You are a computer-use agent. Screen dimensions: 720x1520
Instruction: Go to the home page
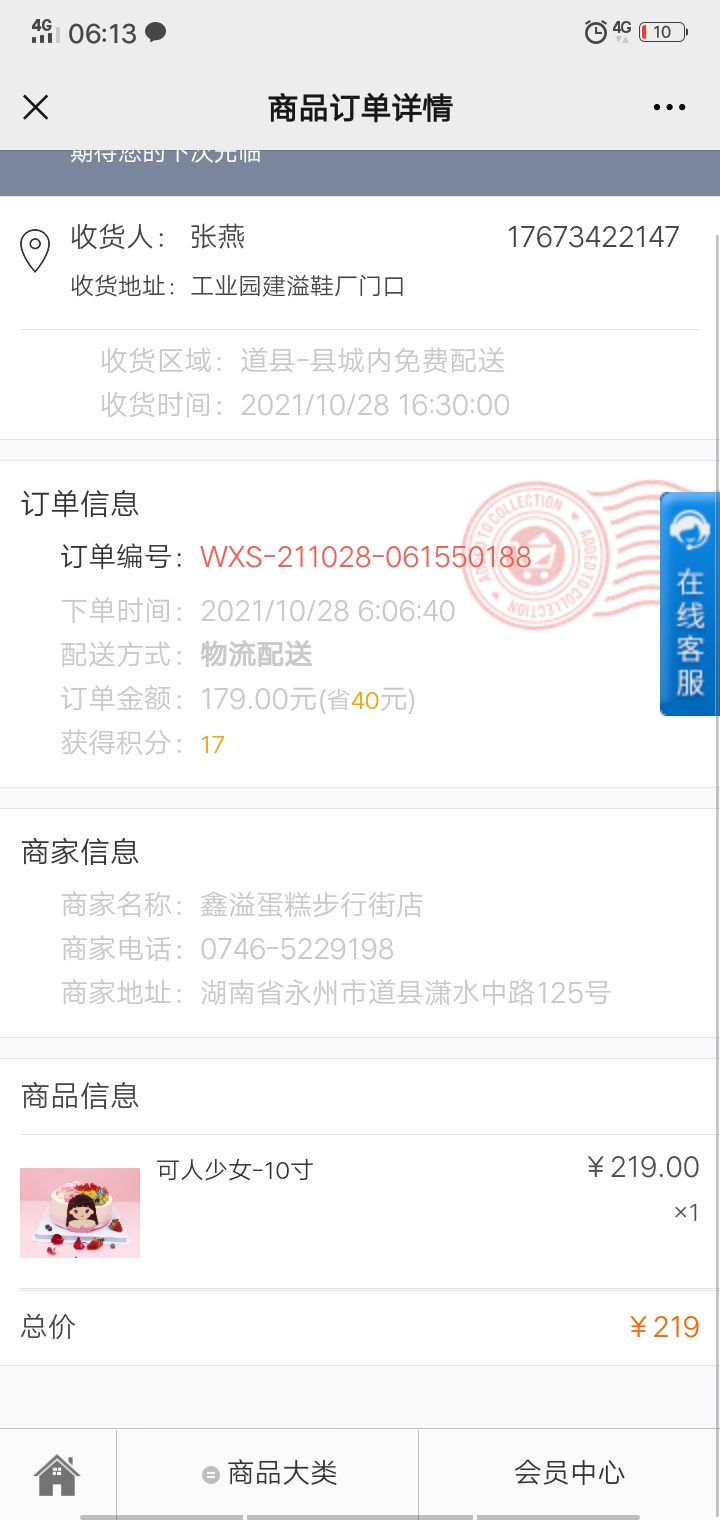[x=57, y=1474]
